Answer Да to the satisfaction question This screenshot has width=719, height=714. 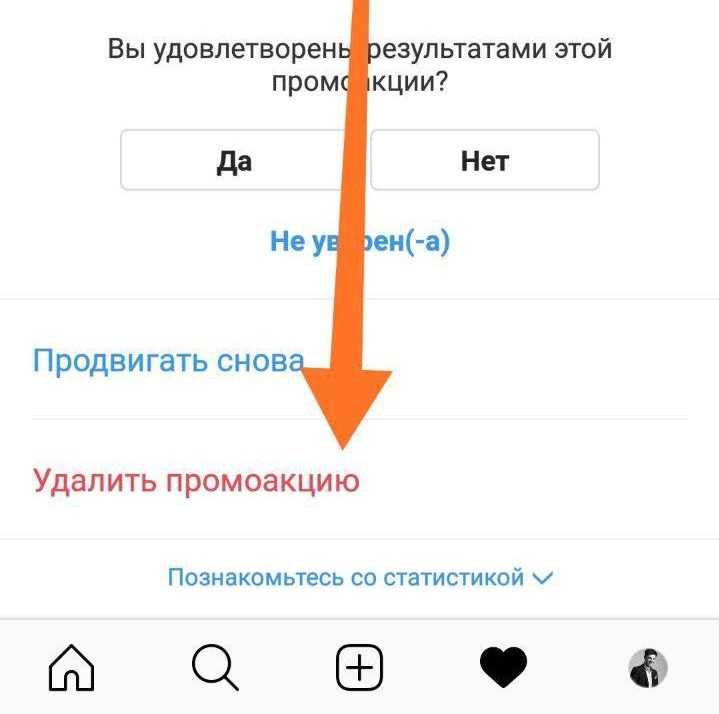pyautogui.click(x=234, y=160)
